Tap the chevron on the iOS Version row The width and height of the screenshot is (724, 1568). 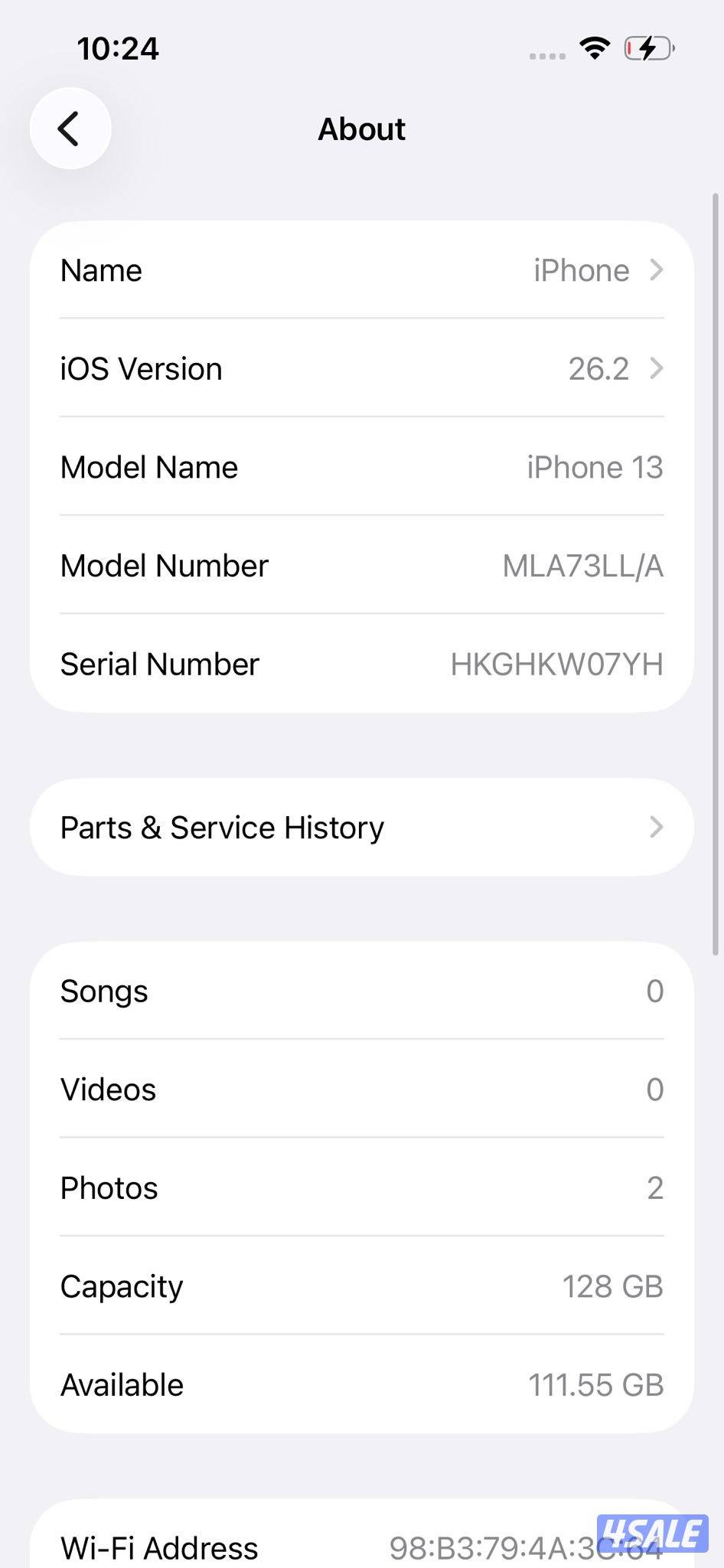657,369
